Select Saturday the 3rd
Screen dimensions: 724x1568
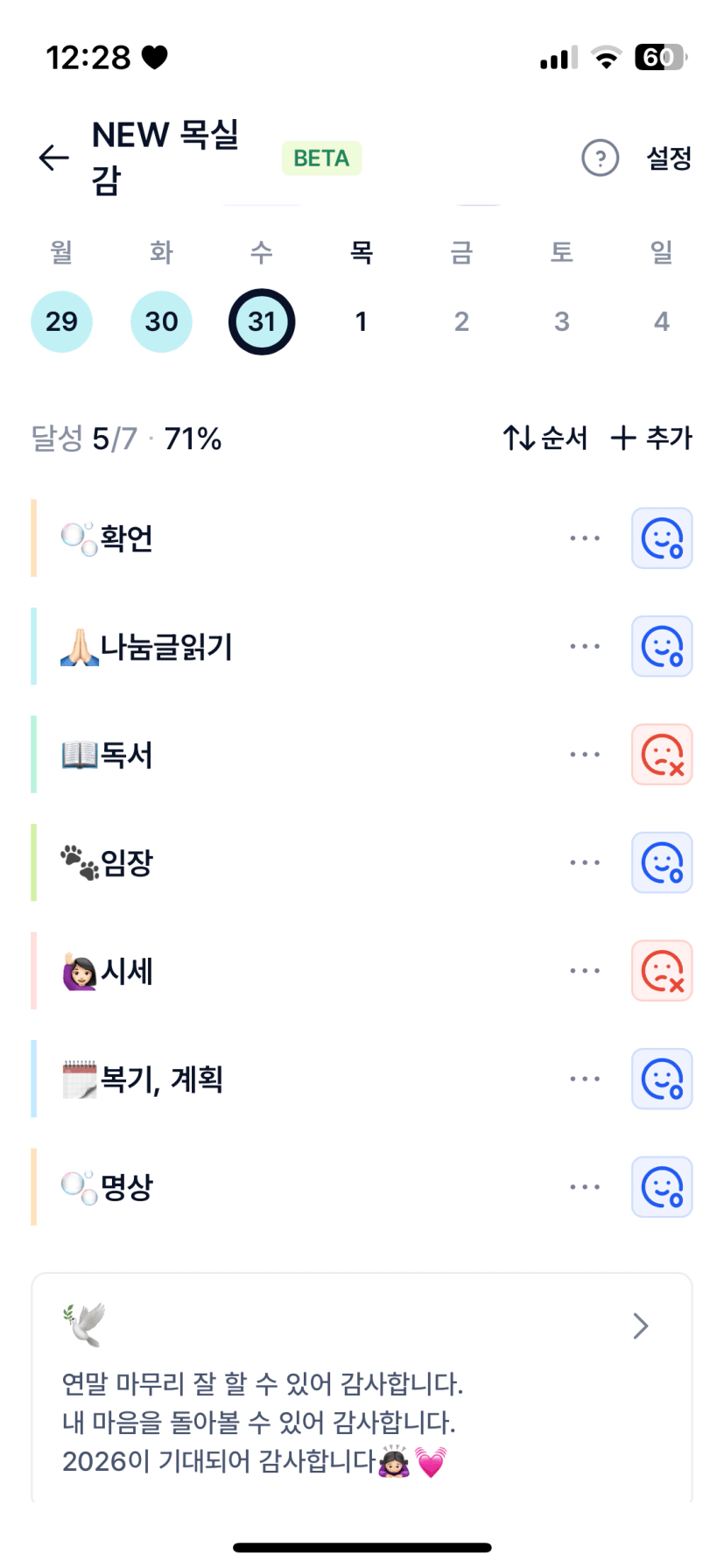tap(561, 321)
